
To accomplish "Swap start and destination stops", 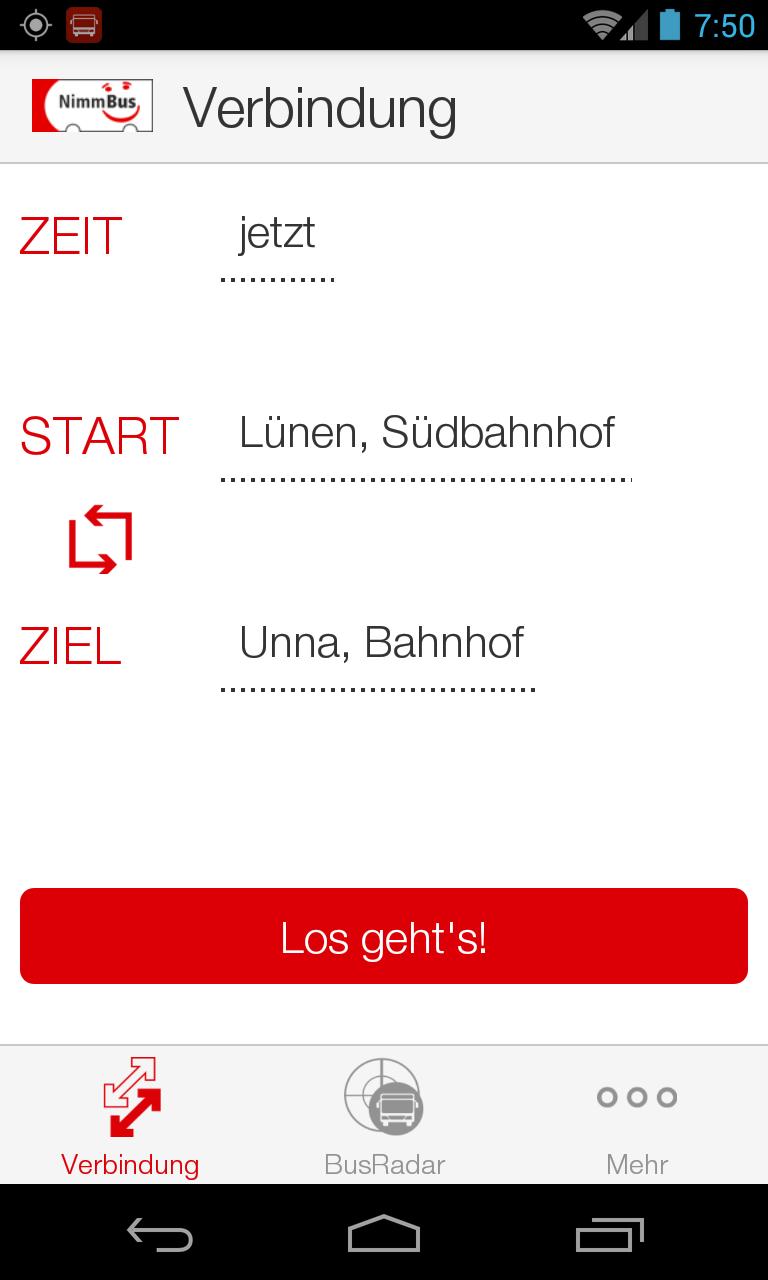I will pos(100,539).
